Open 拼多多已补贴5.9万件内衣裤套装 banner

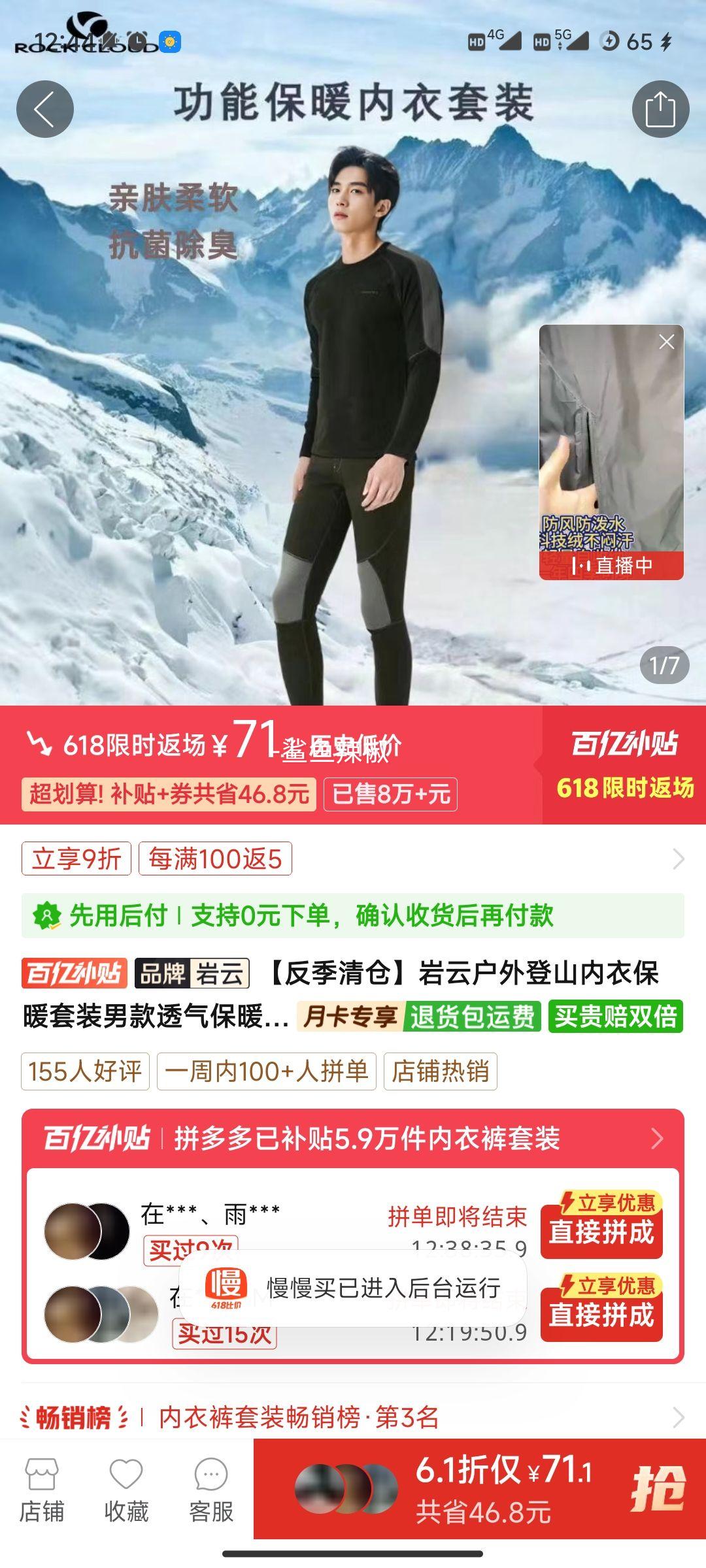(353, 1138)
